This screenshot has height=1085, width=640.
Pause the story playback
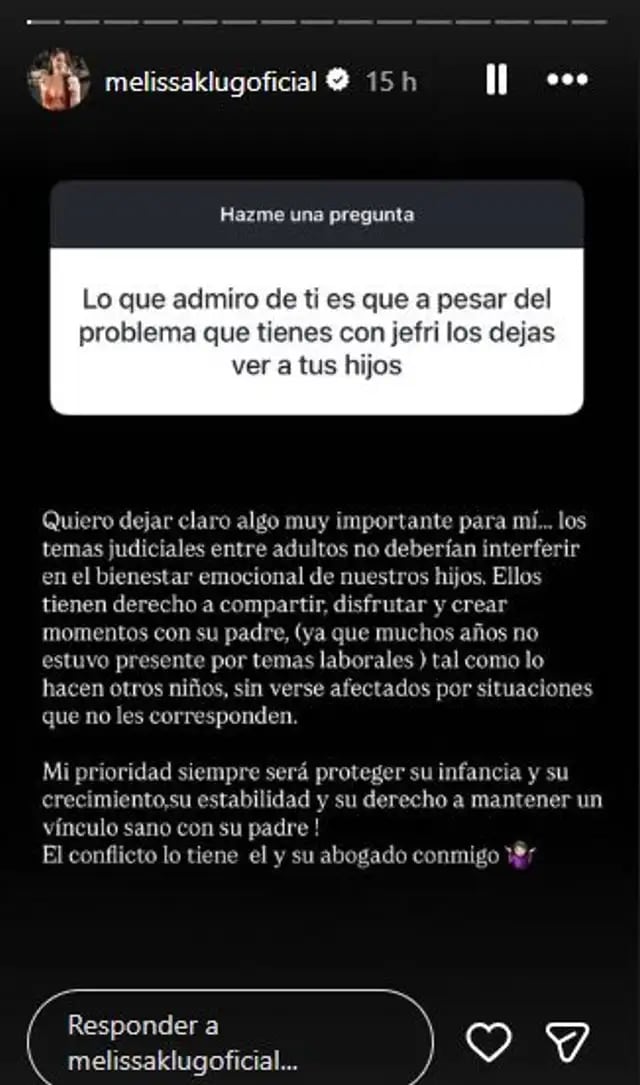496,81
